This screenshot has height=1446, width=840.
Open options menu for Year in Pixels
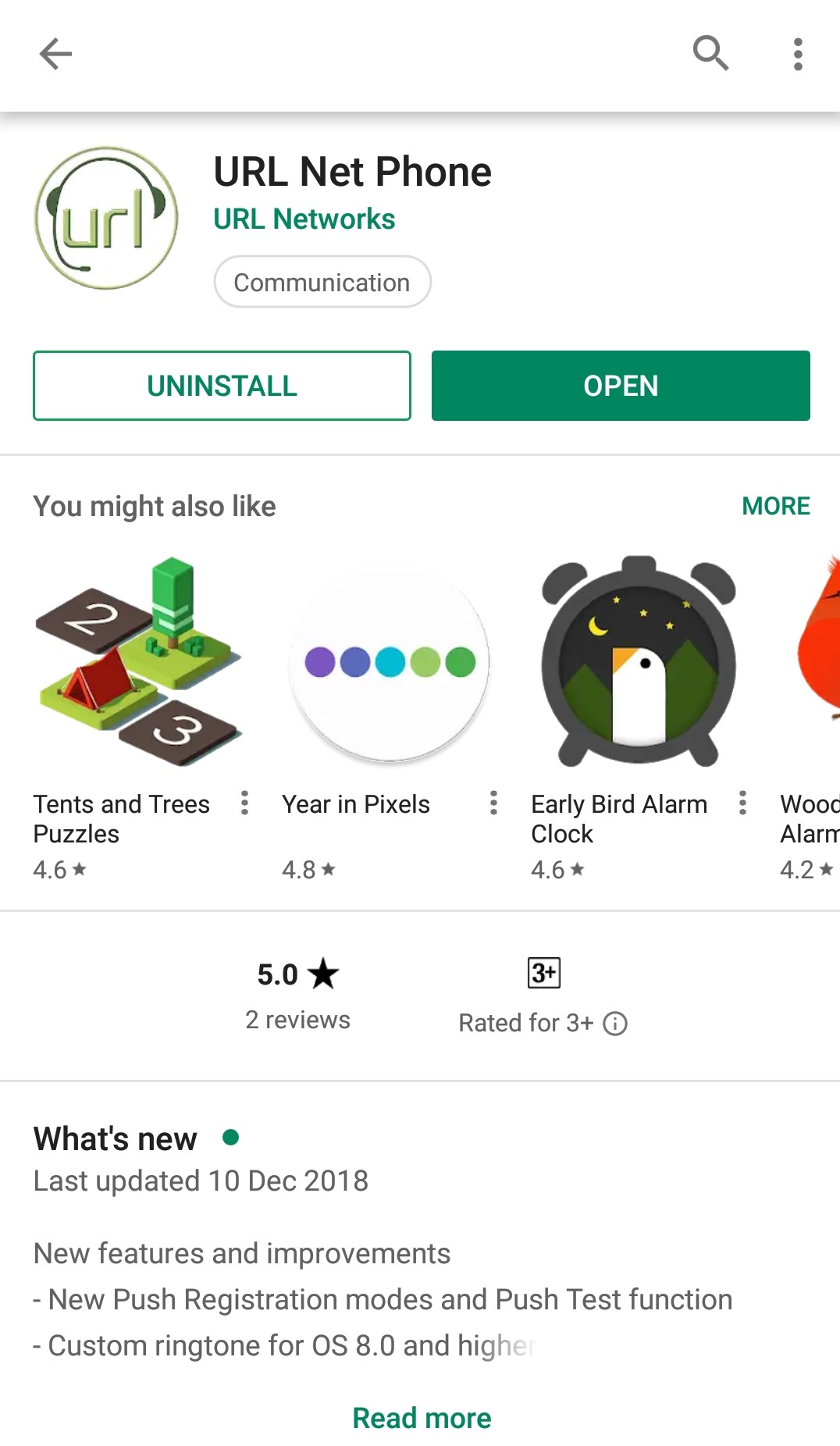click(x=493, y=803)
